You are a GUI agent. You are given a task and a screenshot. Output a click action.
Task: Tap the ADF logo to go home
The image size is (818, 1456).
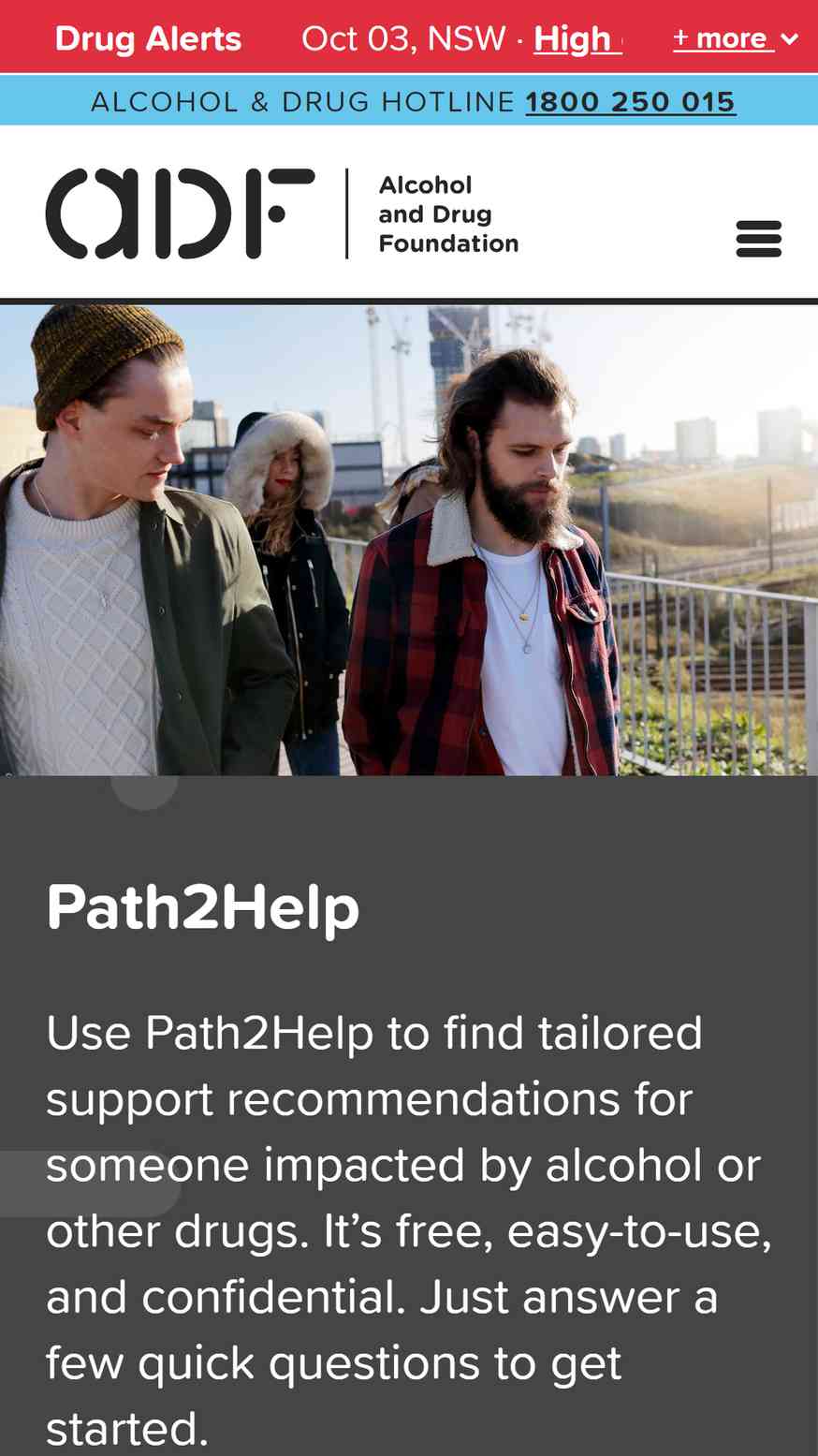[282, 213]
